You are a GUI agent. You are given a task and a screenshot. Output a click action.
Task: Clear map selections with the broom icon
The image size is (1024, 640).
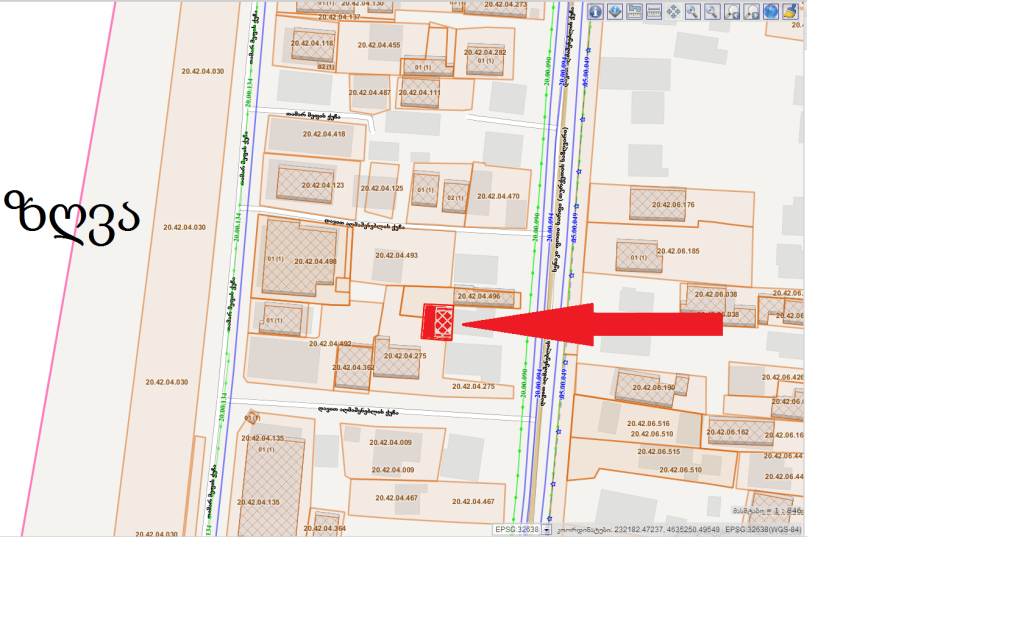tap(790, 11)
